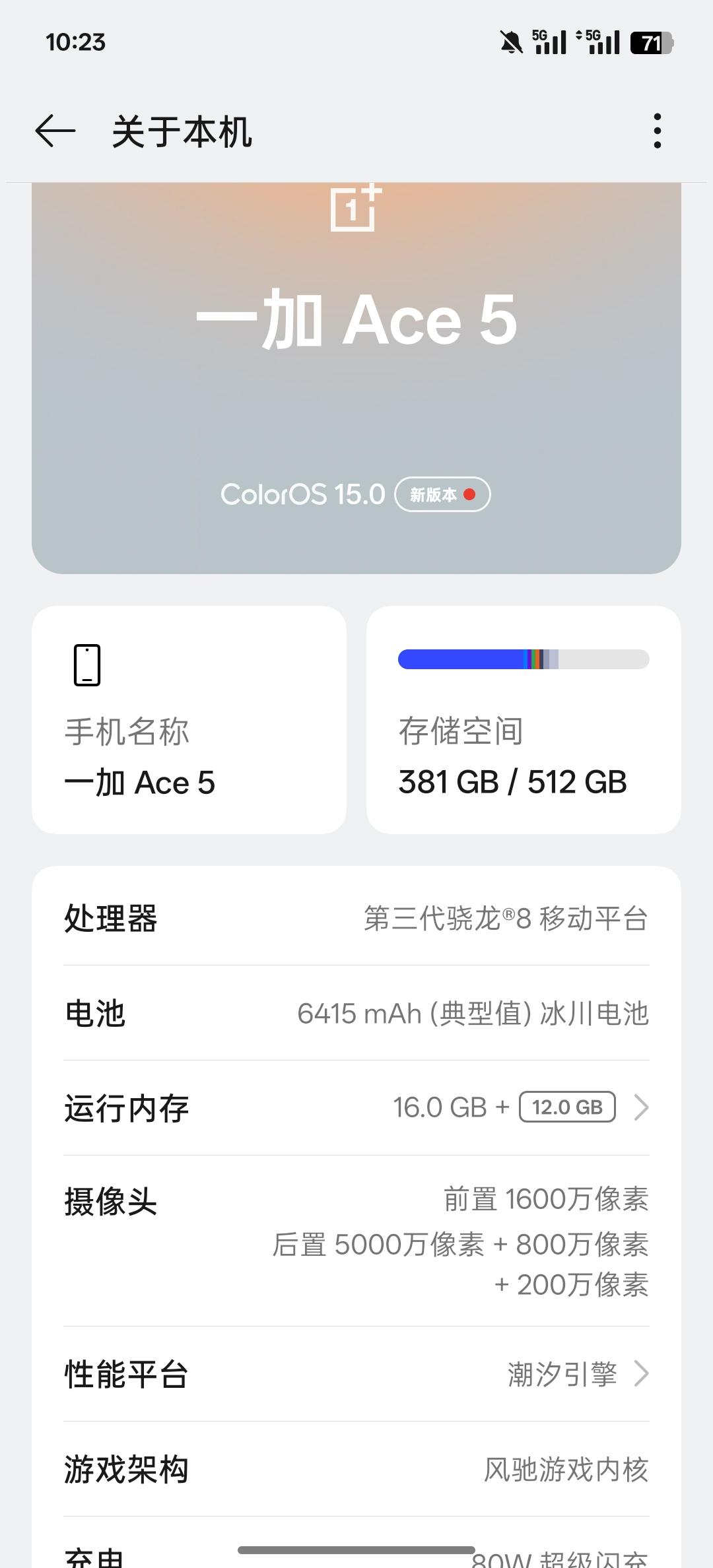
Task: Tap the 一加 Ace 5 ColorOS banner
Action: pyautogui.click(x=356, y=379)
